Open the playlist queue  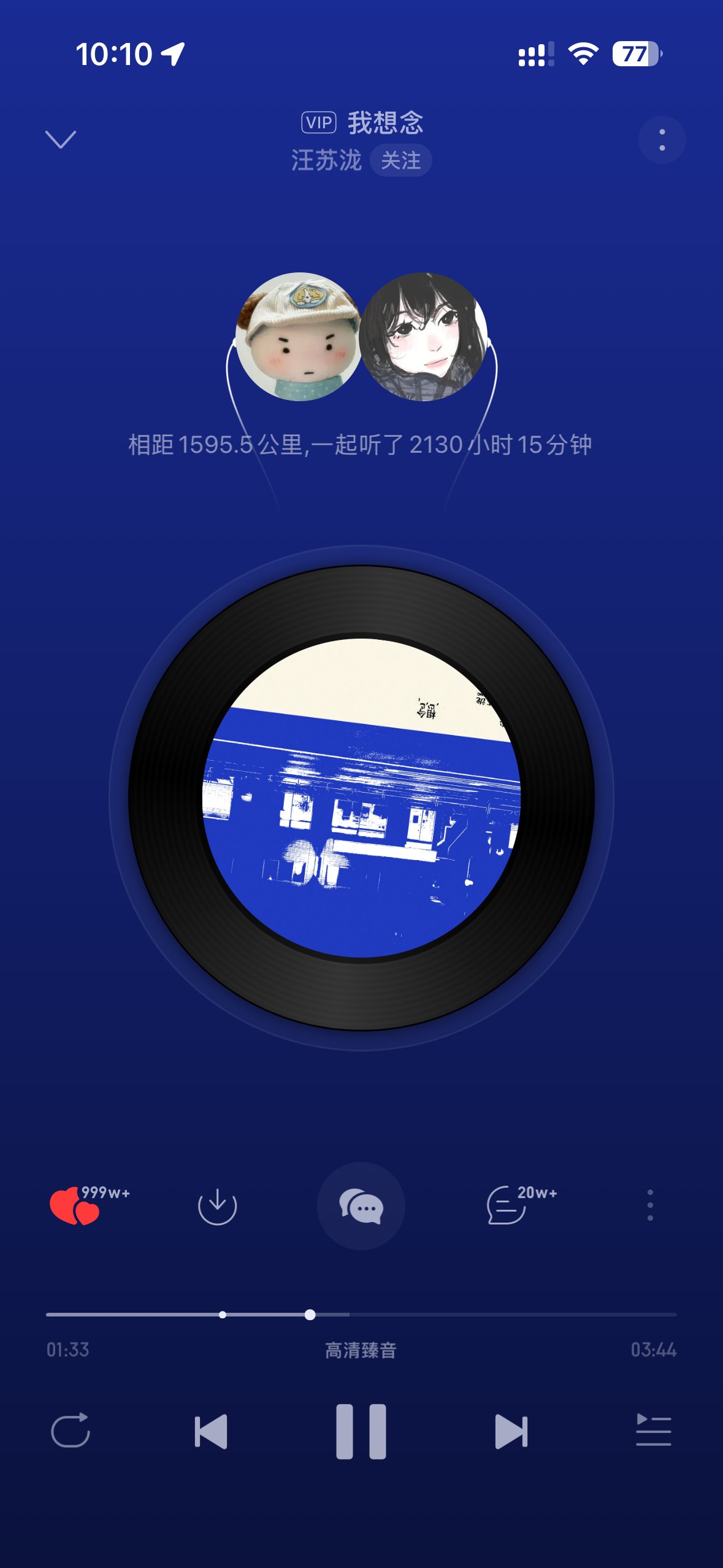pos(653,1431)
